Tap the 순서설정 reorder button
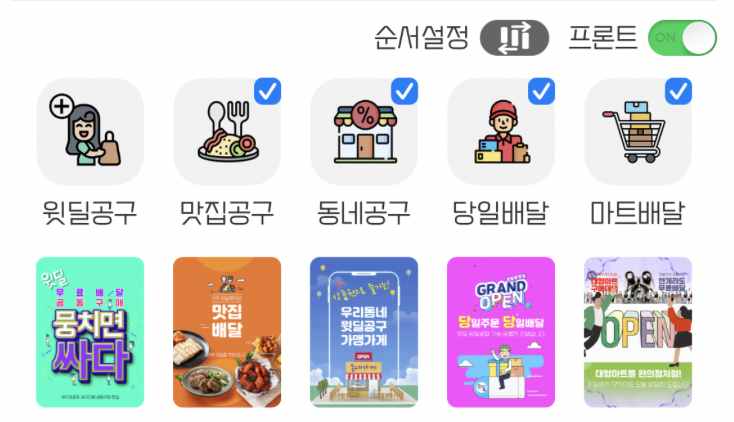Viewport: 734px width, 422px height. pos(514,38)
